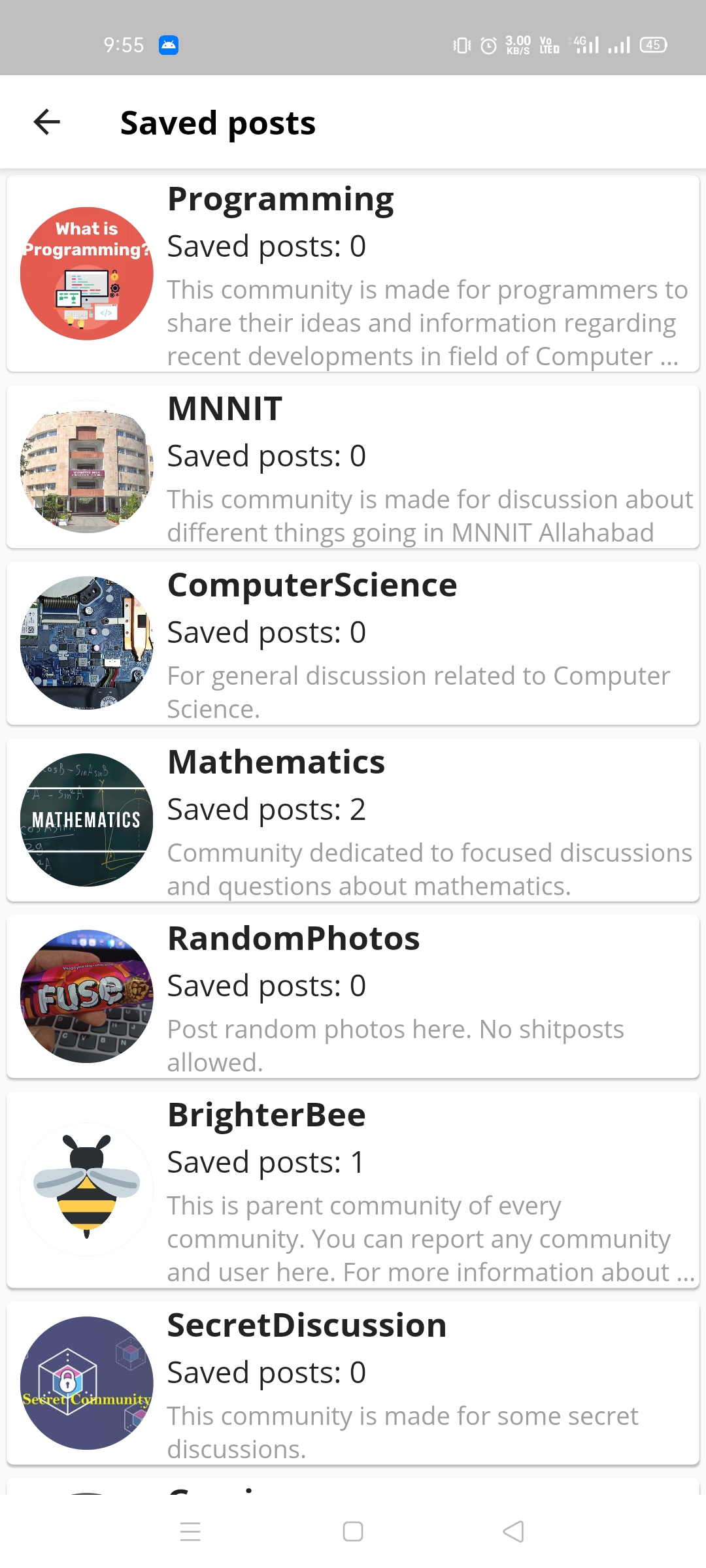Screen dimensions: 706x1568
Task: View the BrighterBee saved post
Action: (353, 1190)
